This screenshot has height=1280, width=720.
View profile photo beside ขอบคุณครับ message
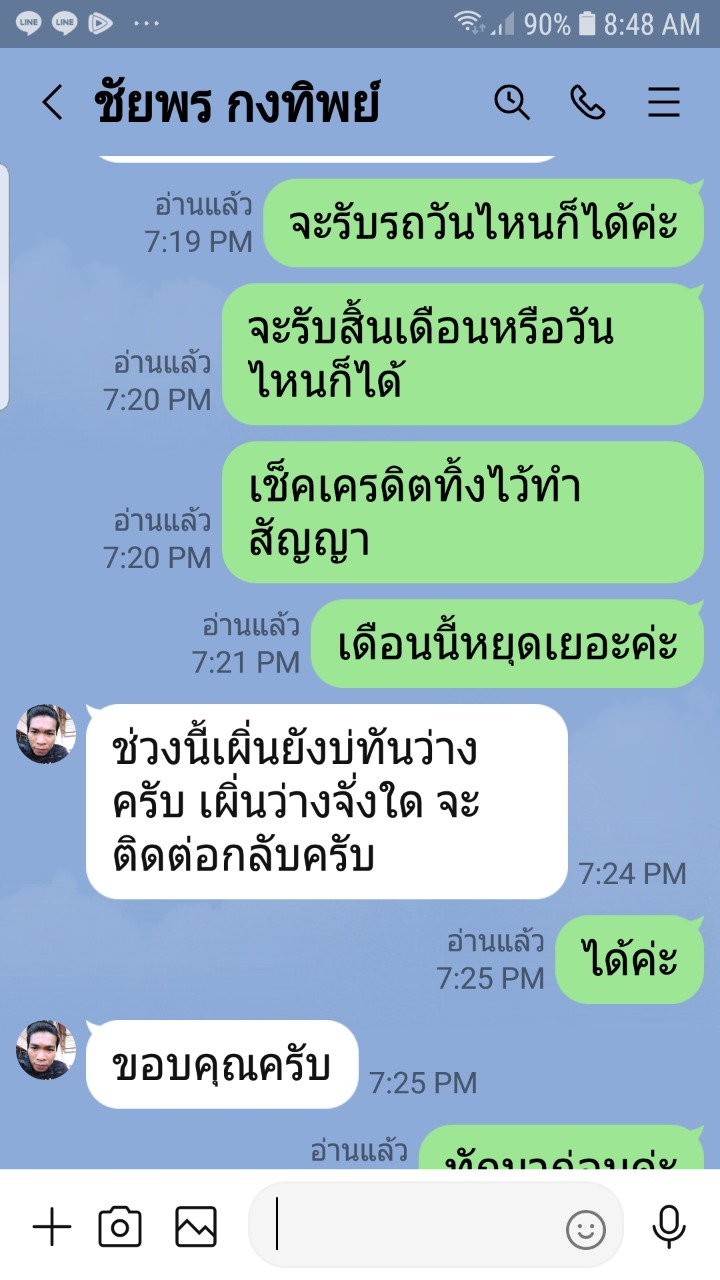click(x=46, y=1049)
